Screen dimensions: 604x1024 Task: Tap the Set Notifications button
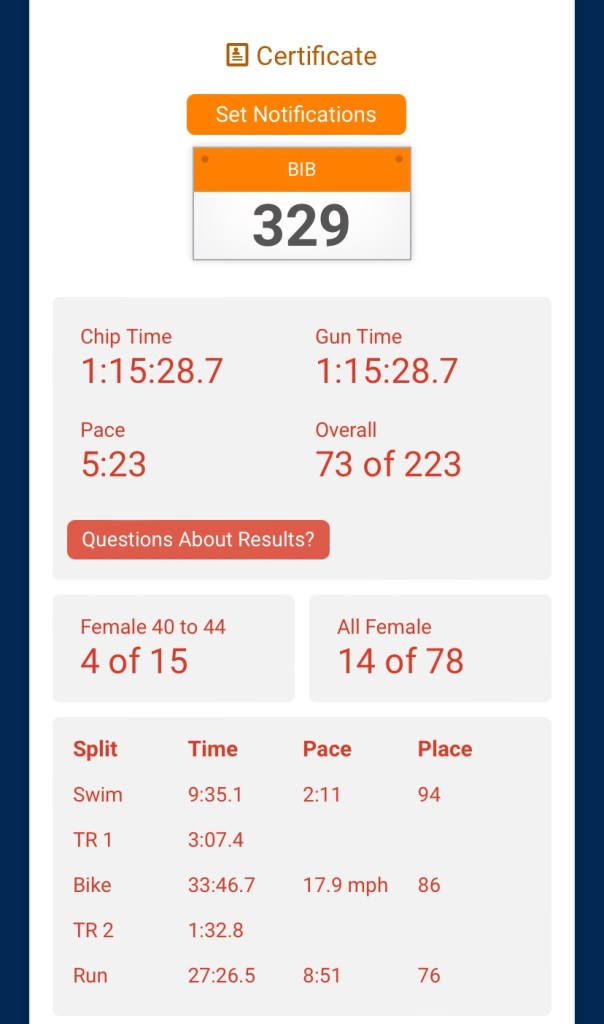tap(296, 115)
